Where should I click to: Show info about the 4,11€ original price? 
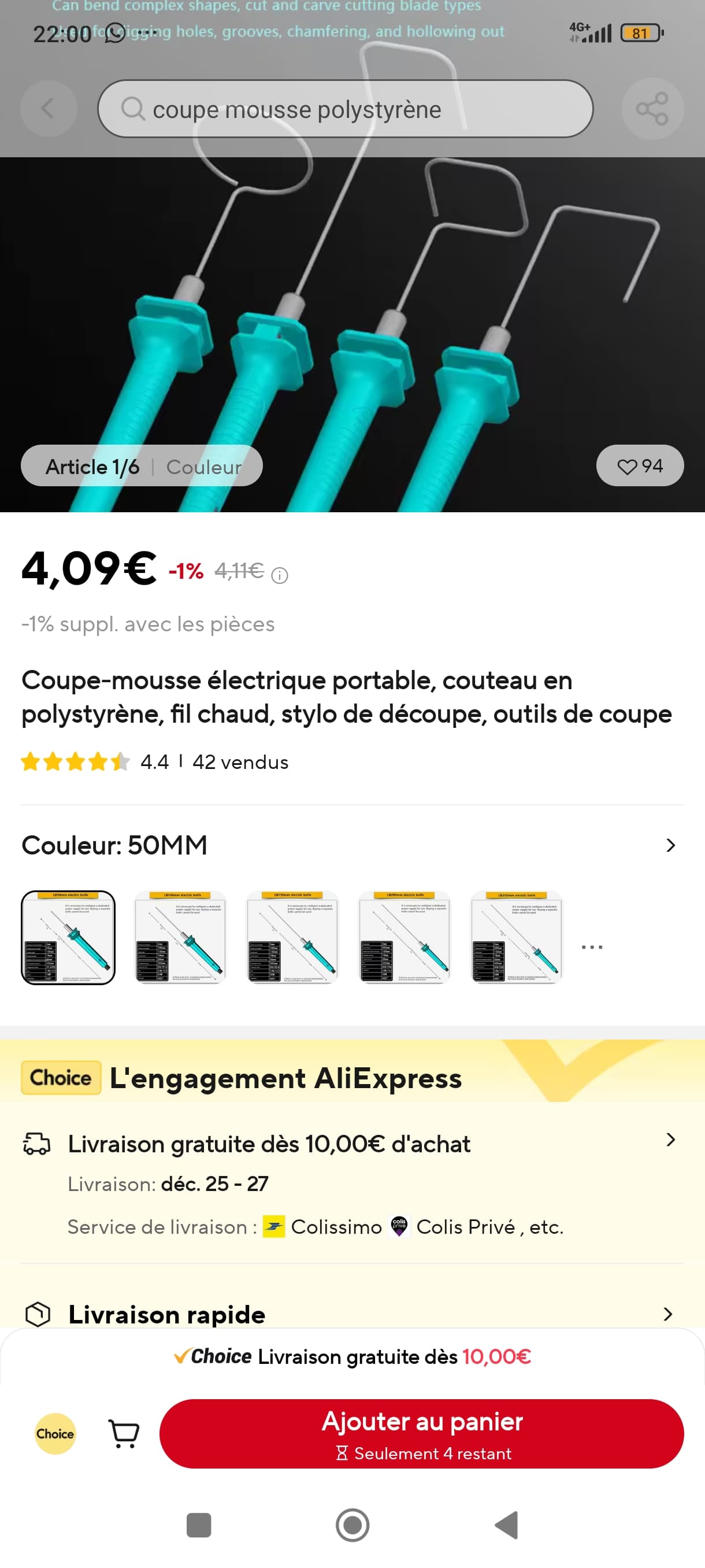(279, 575)
